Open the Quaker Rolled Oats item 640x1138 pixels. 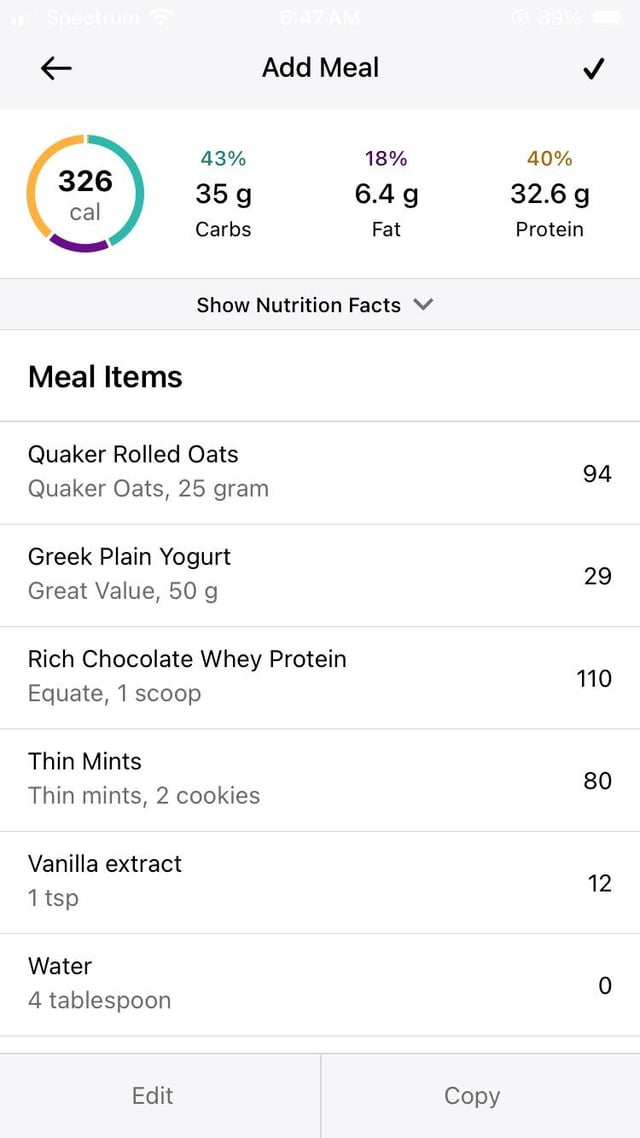[320, 472]
